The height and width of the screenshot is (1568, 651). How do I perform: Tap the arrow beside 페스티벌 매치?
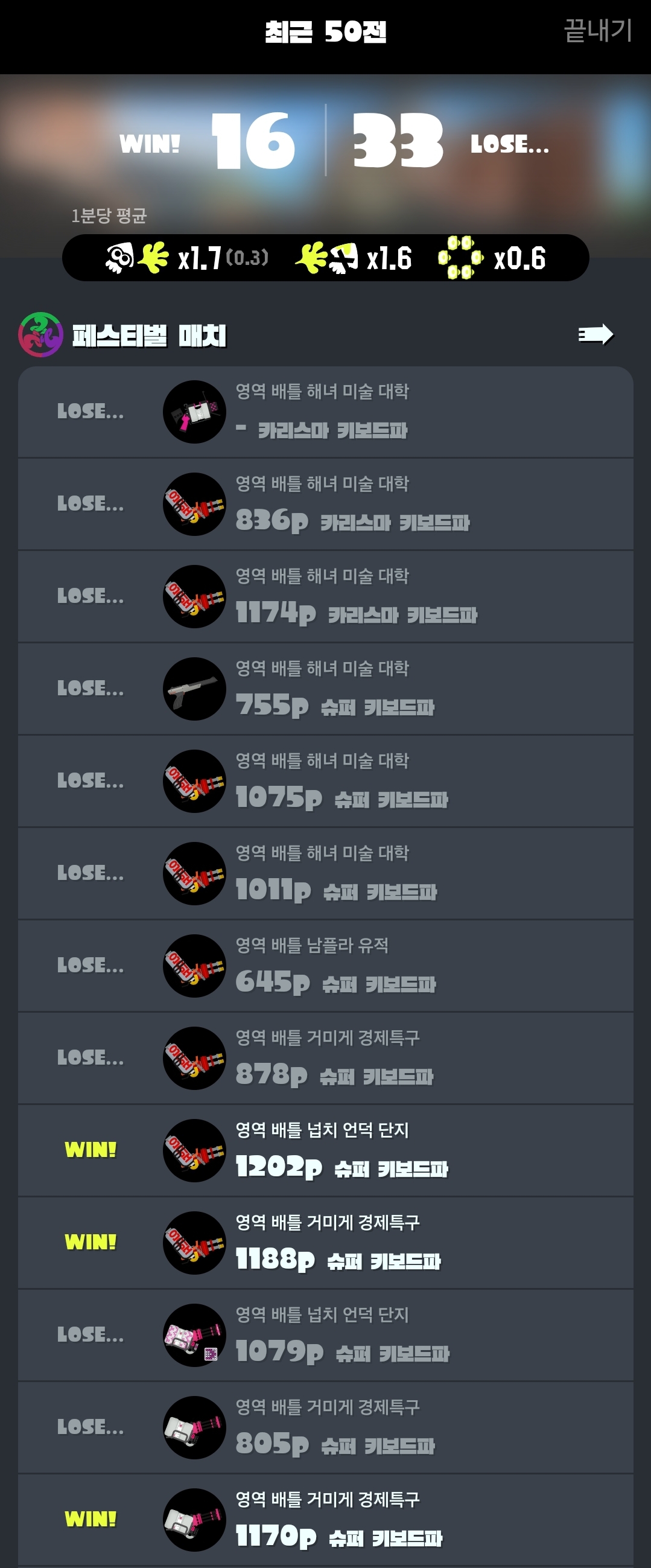pos(595,334)
